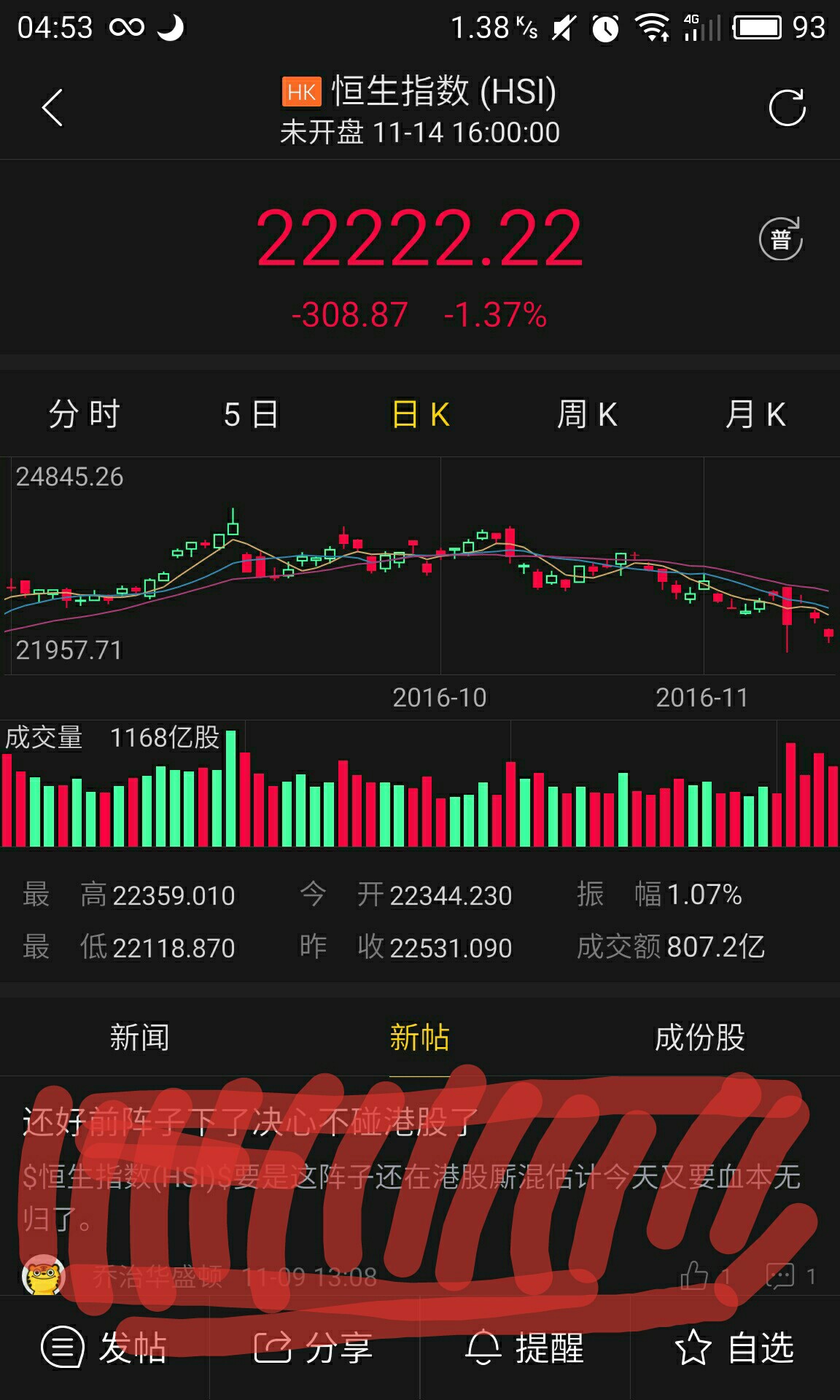Like the post from 11-09 13:08
This screenshot has height=1400, width=840.
(x=704, y=1276)
